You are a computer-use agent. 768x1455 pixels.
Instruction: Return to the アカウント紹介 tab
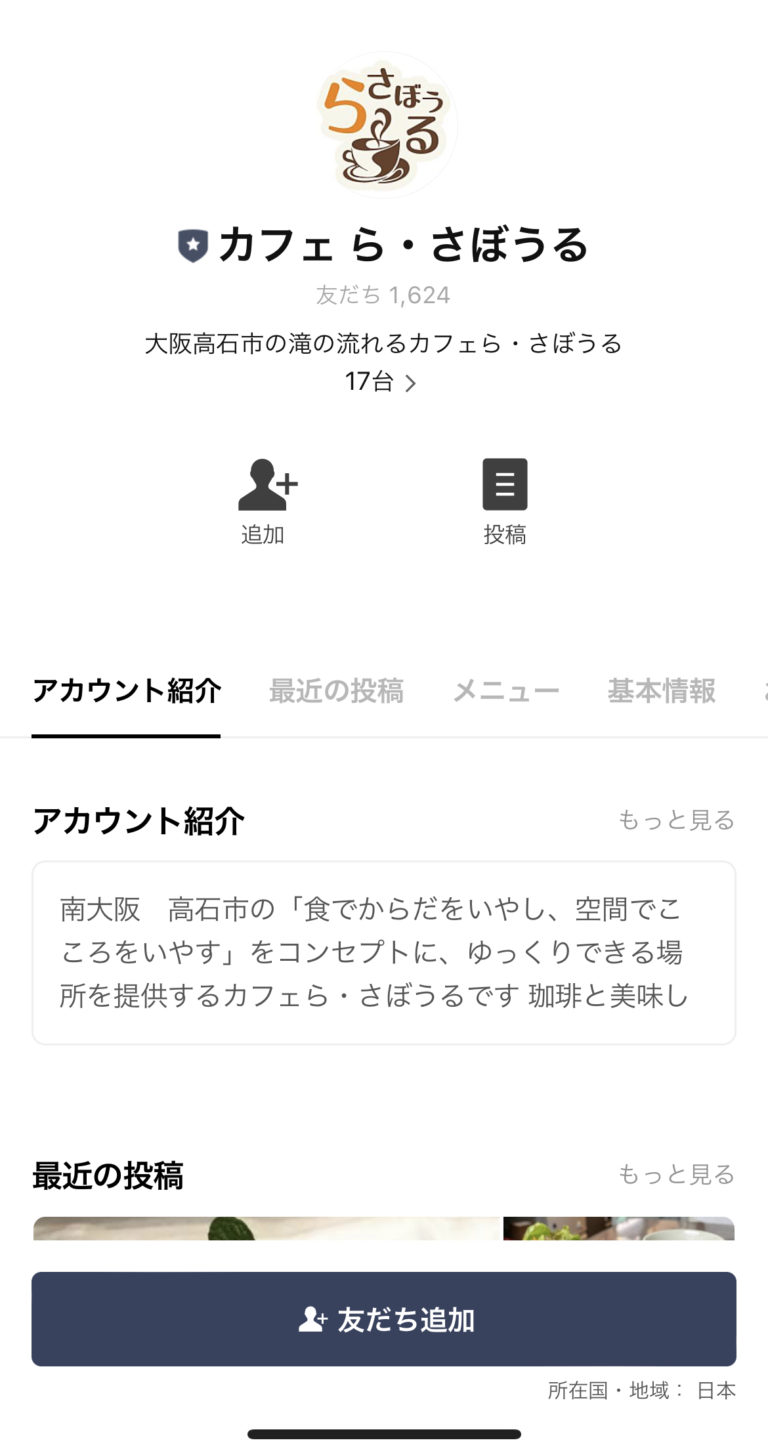(x=125, y=690)
